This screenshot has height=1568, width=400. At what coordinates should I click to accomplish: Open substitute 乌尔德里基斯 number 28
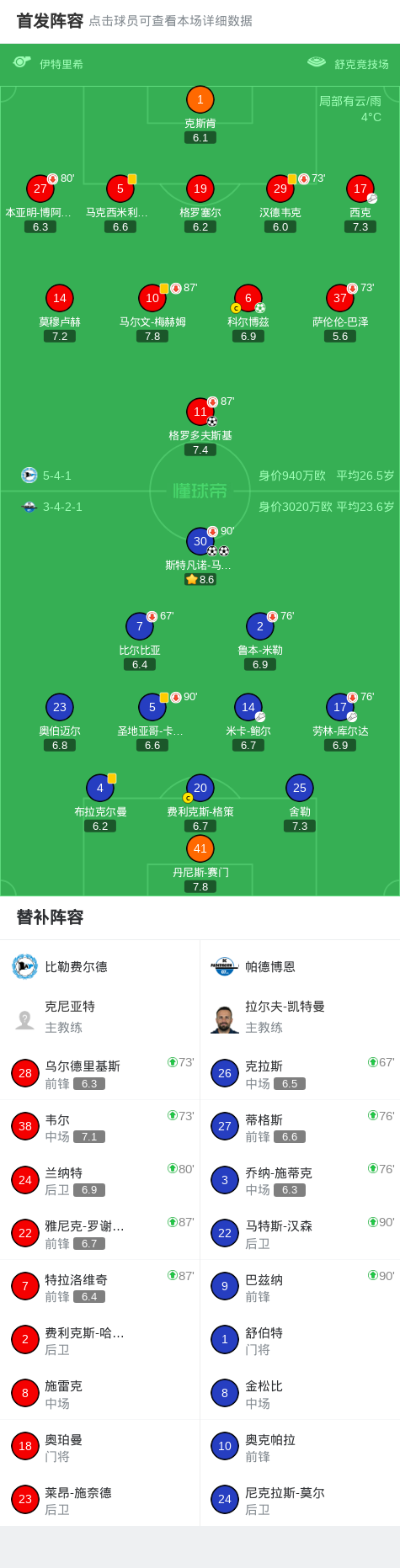click(x=100, y=1074)
